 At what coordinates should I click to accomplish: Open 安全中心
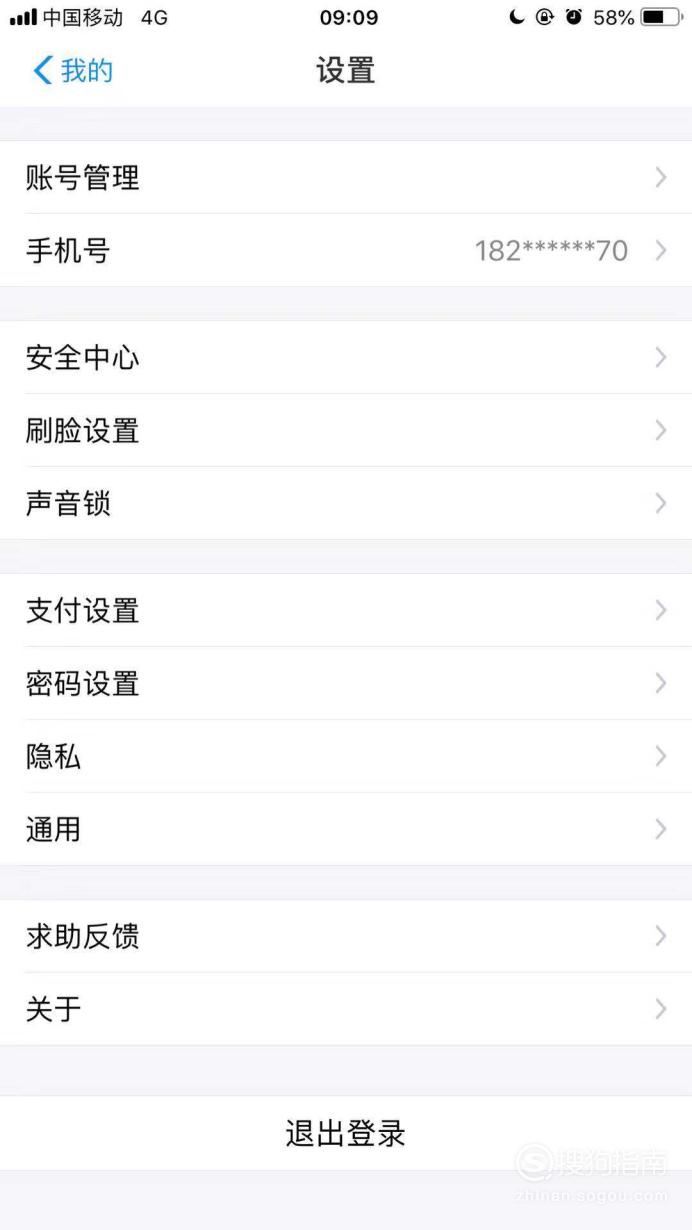346,357
